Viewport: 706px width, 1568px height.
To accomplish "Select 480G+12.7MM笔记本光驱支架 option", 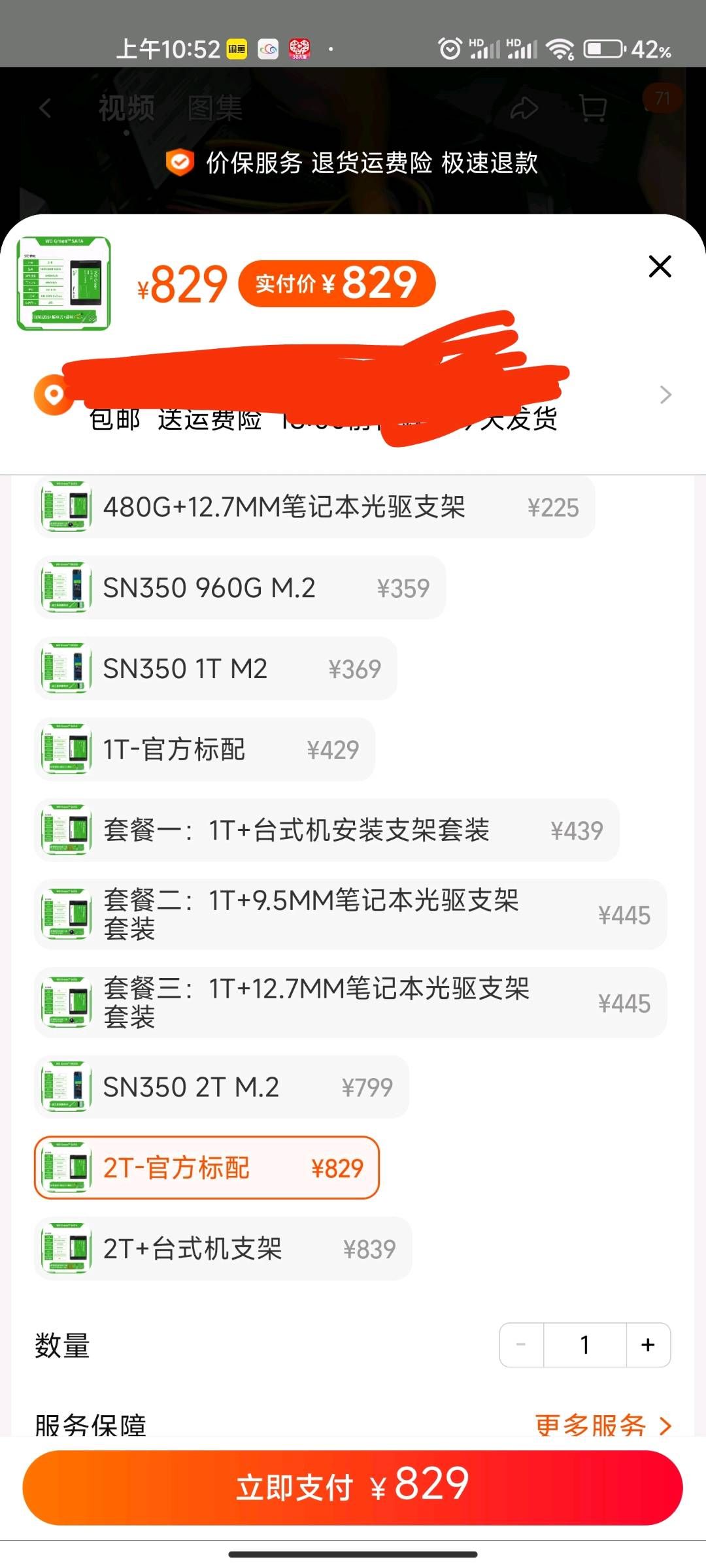I will click(314, 507).
